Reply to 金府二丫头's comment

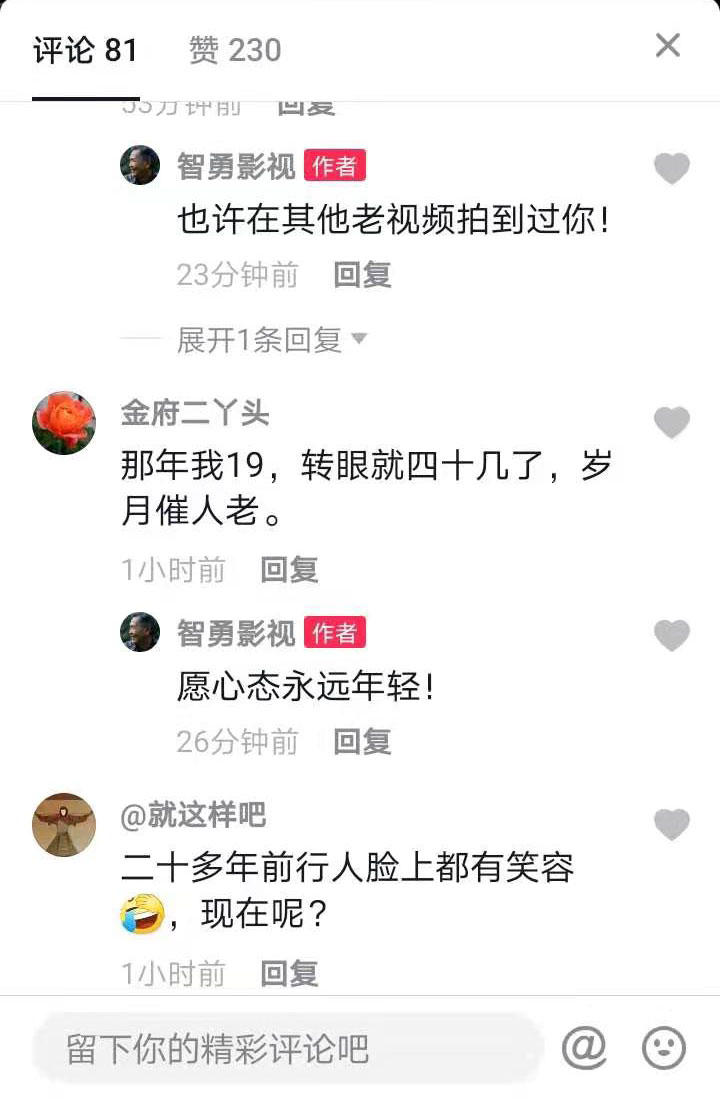(289, 570)
